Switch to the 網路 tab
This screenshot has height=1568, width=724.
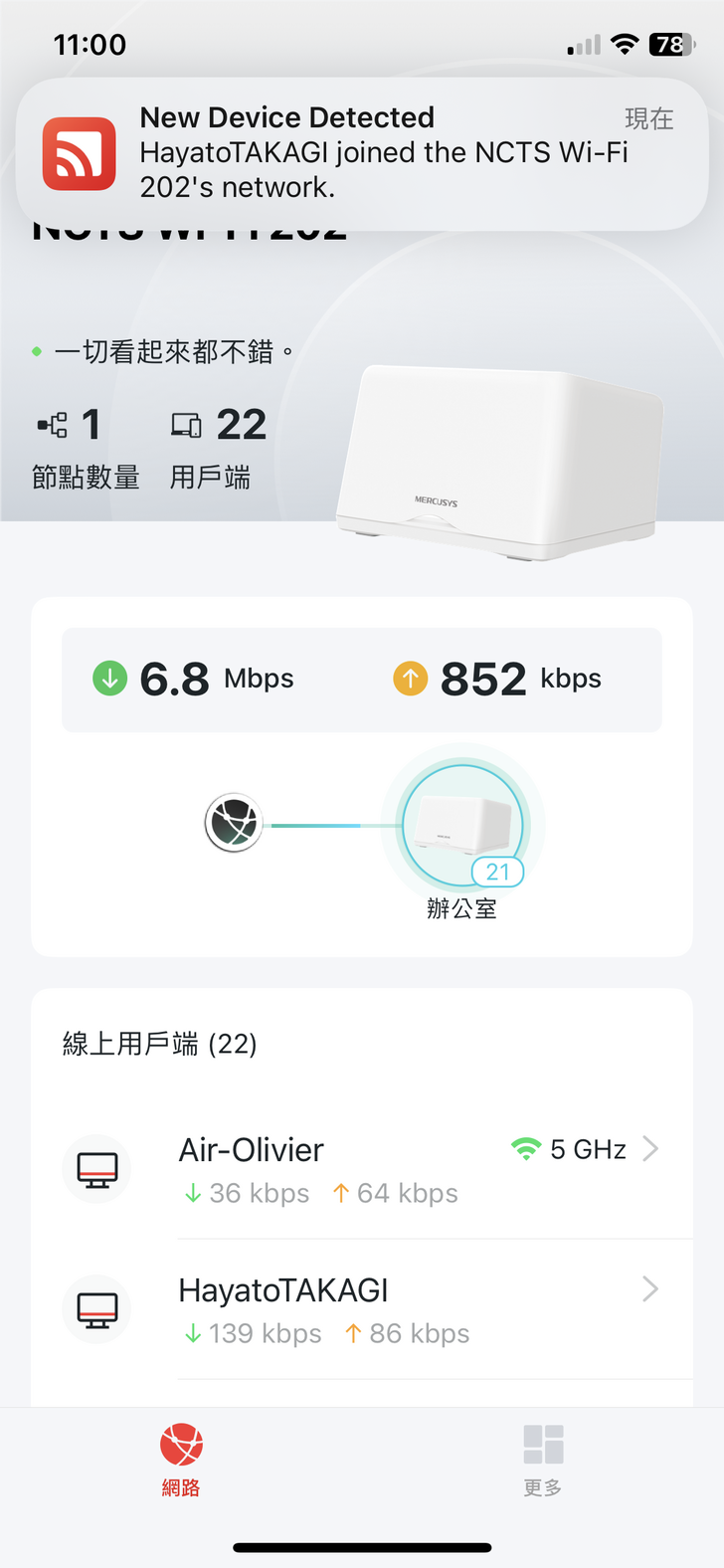181,1459
